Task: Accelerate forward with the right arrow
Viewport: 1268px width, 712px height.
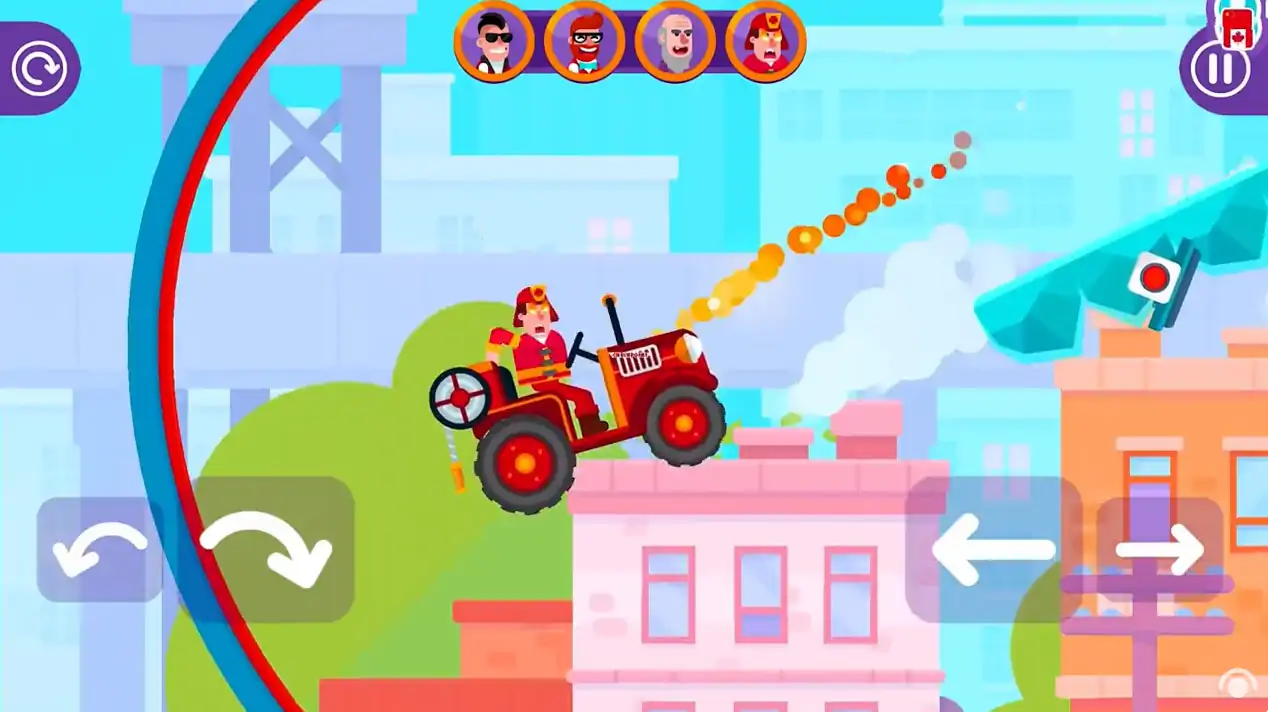Action: point(1160,549)
